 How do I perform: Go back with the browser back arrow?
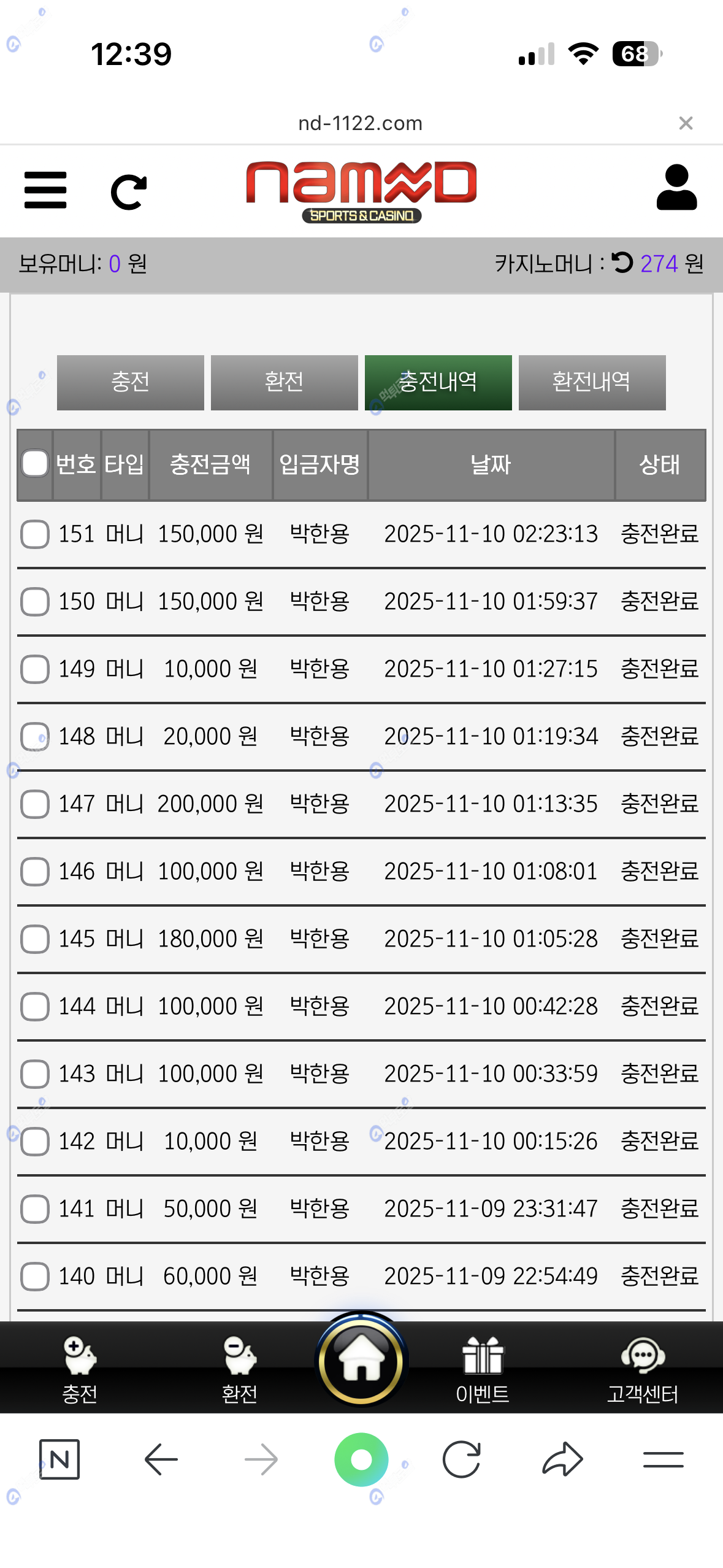point(161,1459)
